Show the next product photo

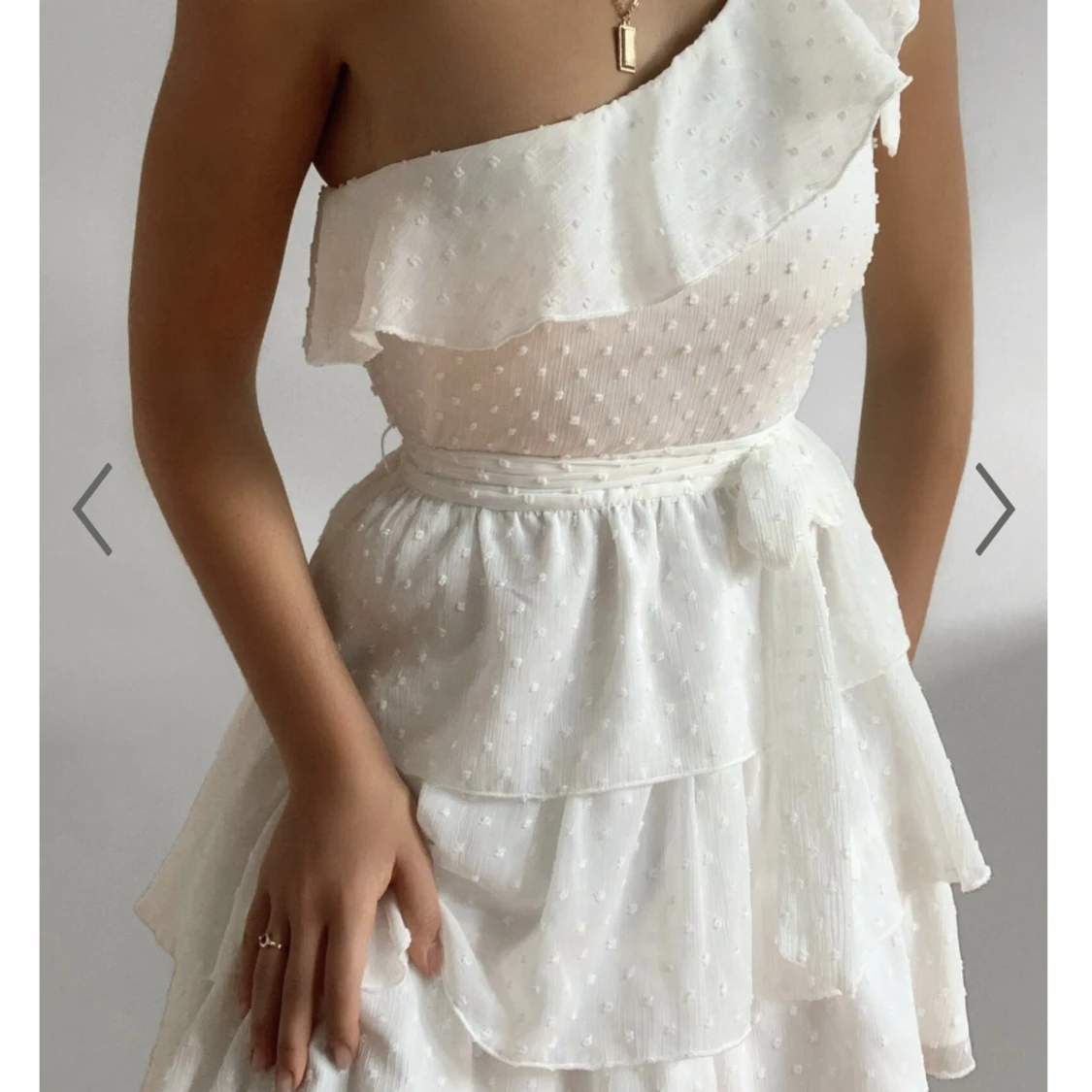[994, 510]
